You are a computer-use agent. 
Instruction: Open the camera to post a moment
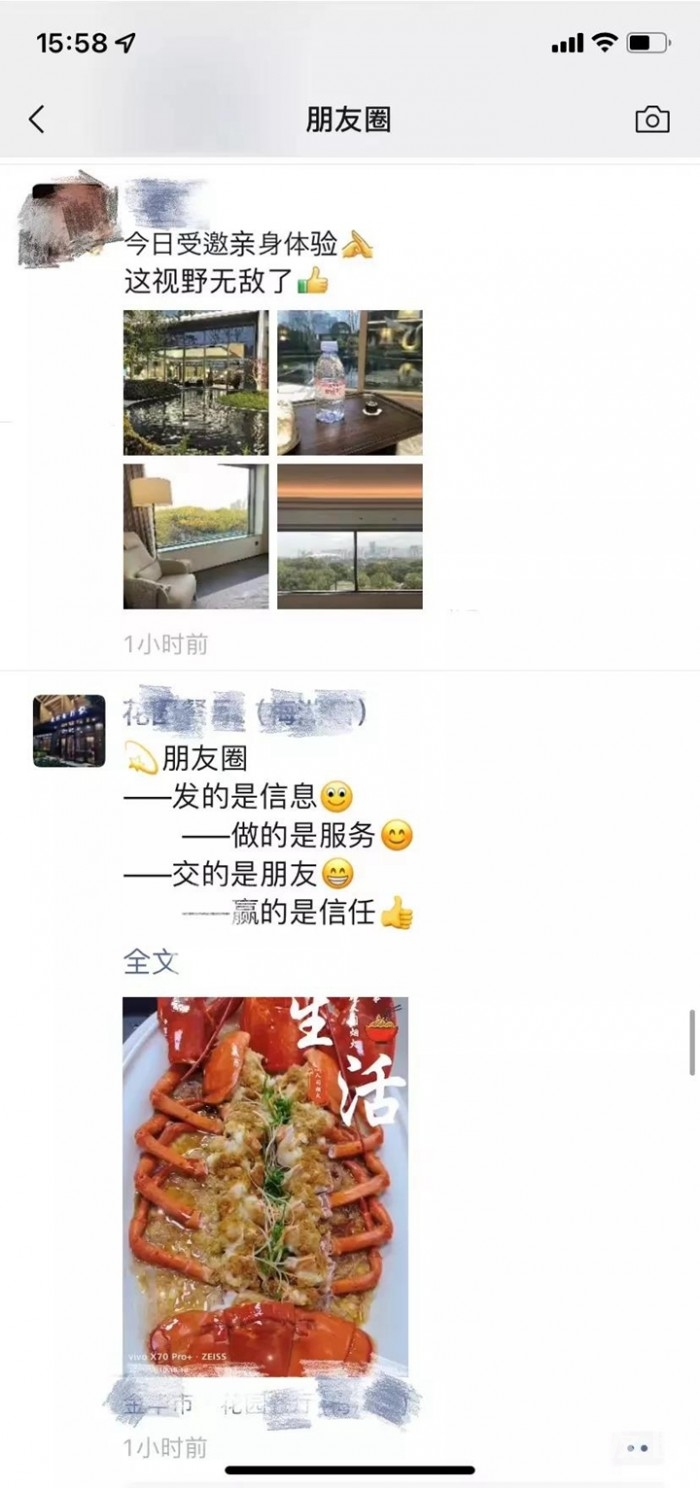coord(652,120)
